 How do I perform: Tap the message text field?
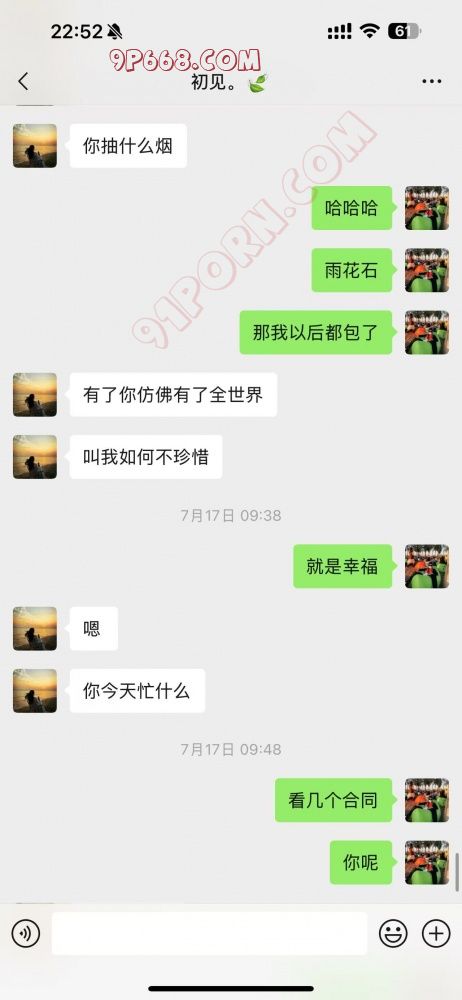pos(209,934)
